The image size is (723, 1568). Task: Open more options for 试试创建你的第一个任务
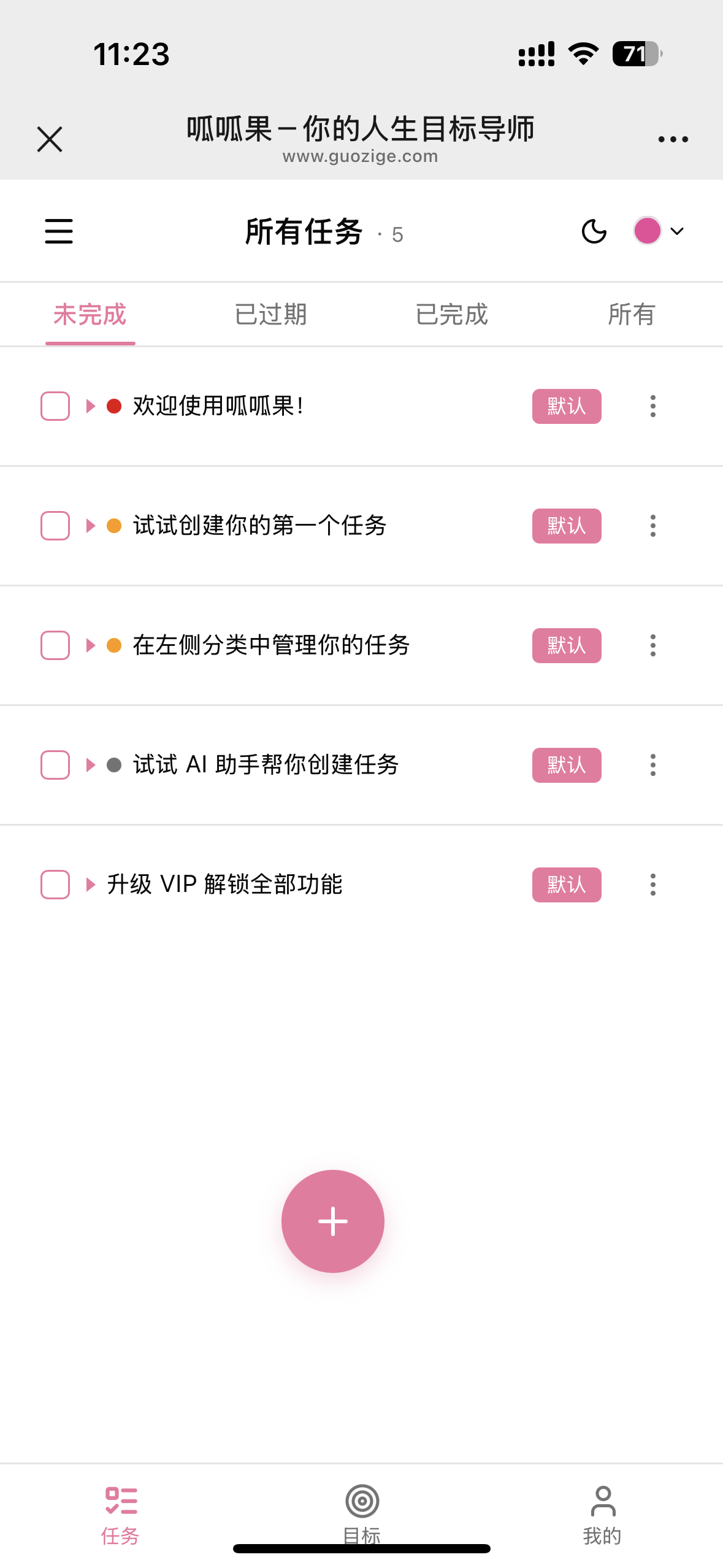[653, 526]
